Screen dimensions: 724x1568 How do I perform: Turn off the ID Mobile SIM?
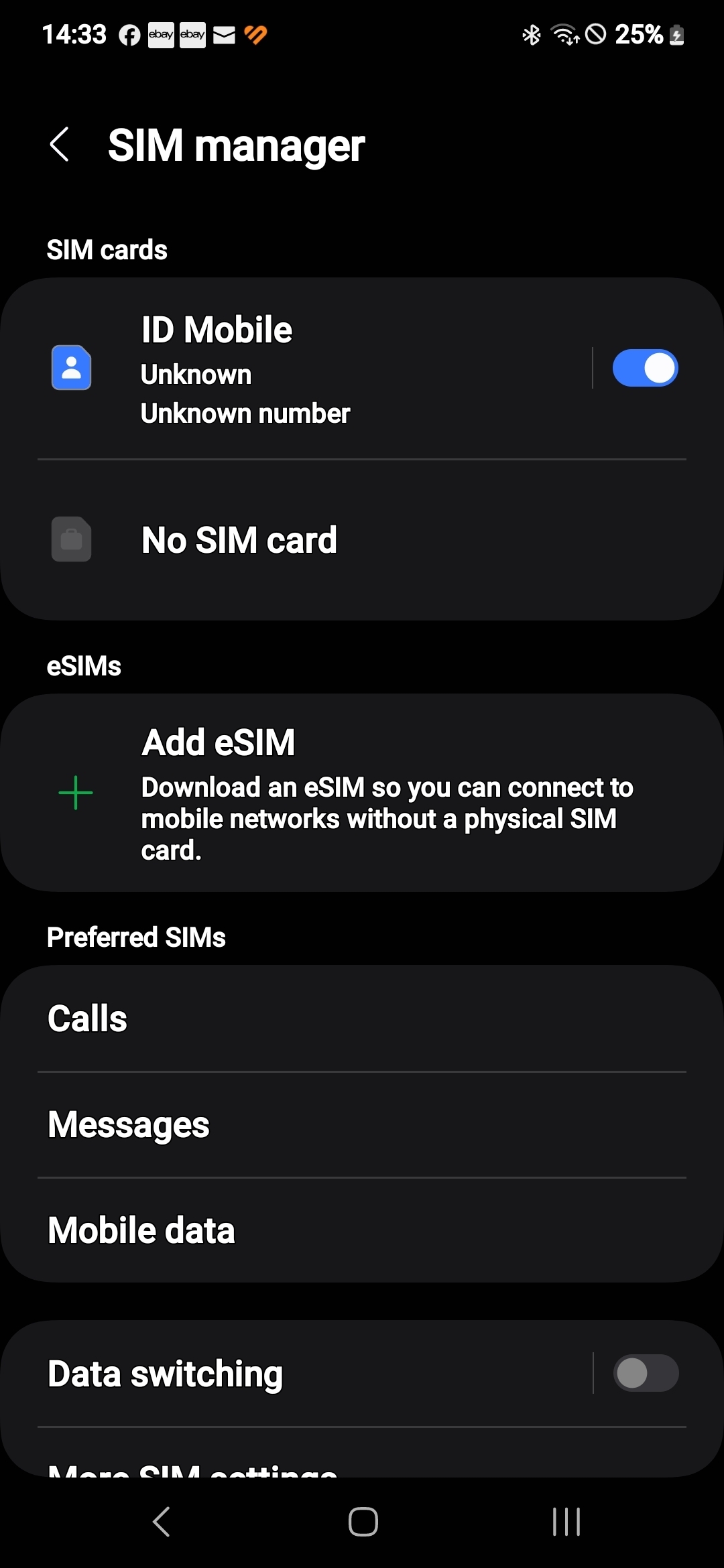pyautogui.click(x=645, y=368)
